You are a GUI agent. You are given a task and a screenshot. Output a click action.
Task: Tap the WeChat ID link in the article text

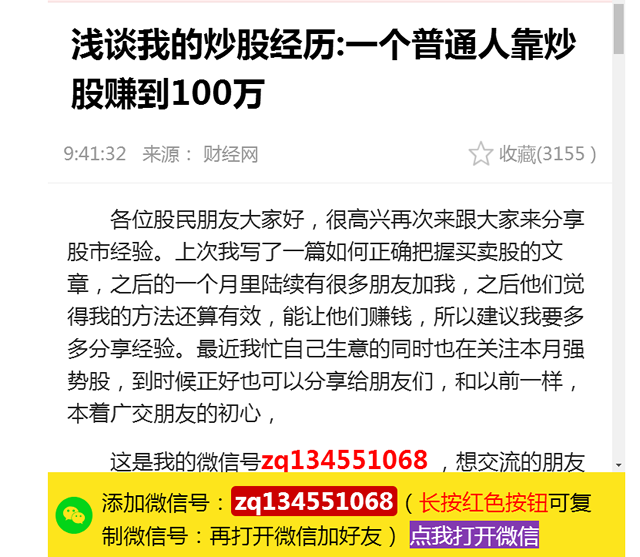[x=345, y=460]
